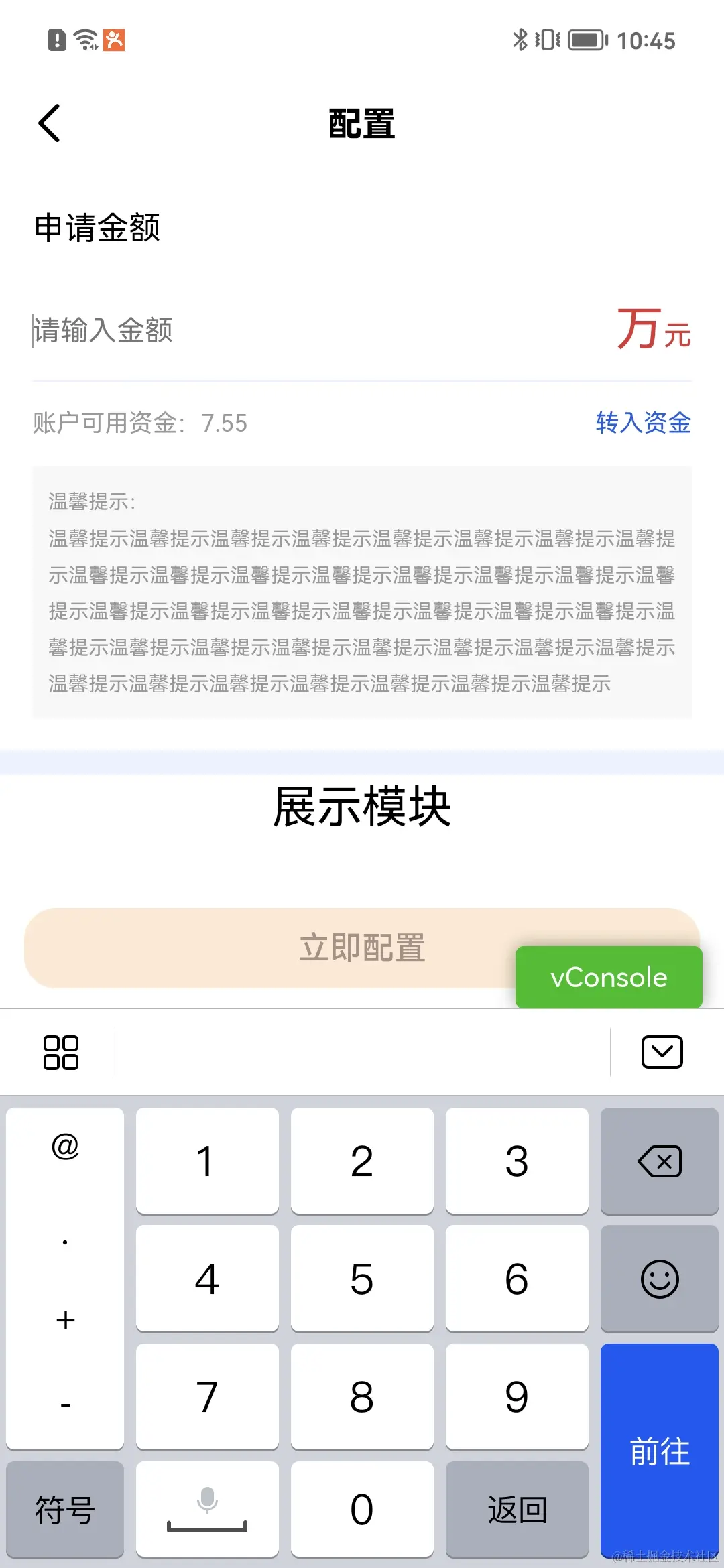Tap the back arrow to leave 配置 page
Viewport: 724px width, 1568px height.
tap(48, 123)
